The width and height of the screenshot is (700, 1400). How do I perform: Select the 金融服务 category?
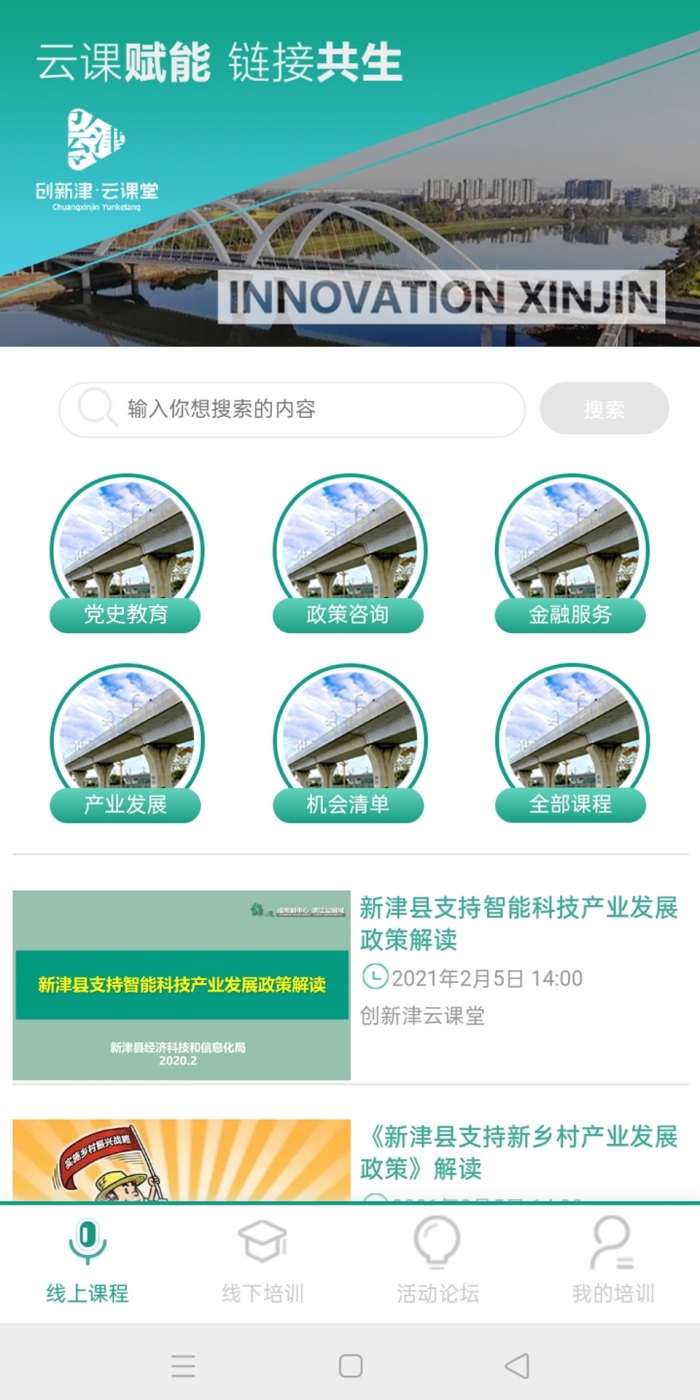[571, 555]
